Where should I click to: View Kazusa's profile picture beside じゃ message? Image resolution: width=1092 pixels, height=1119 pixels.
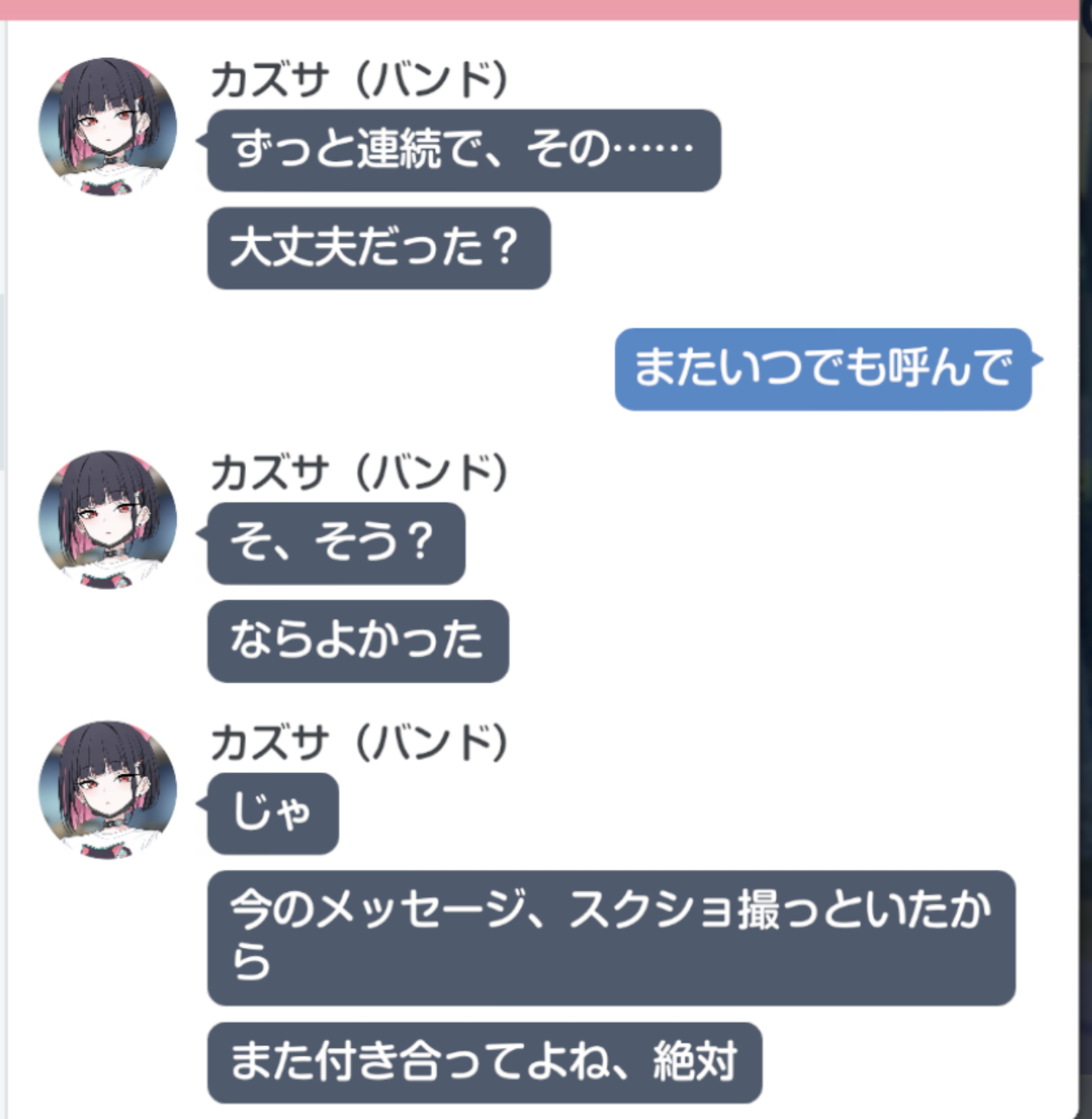[107, 790]
